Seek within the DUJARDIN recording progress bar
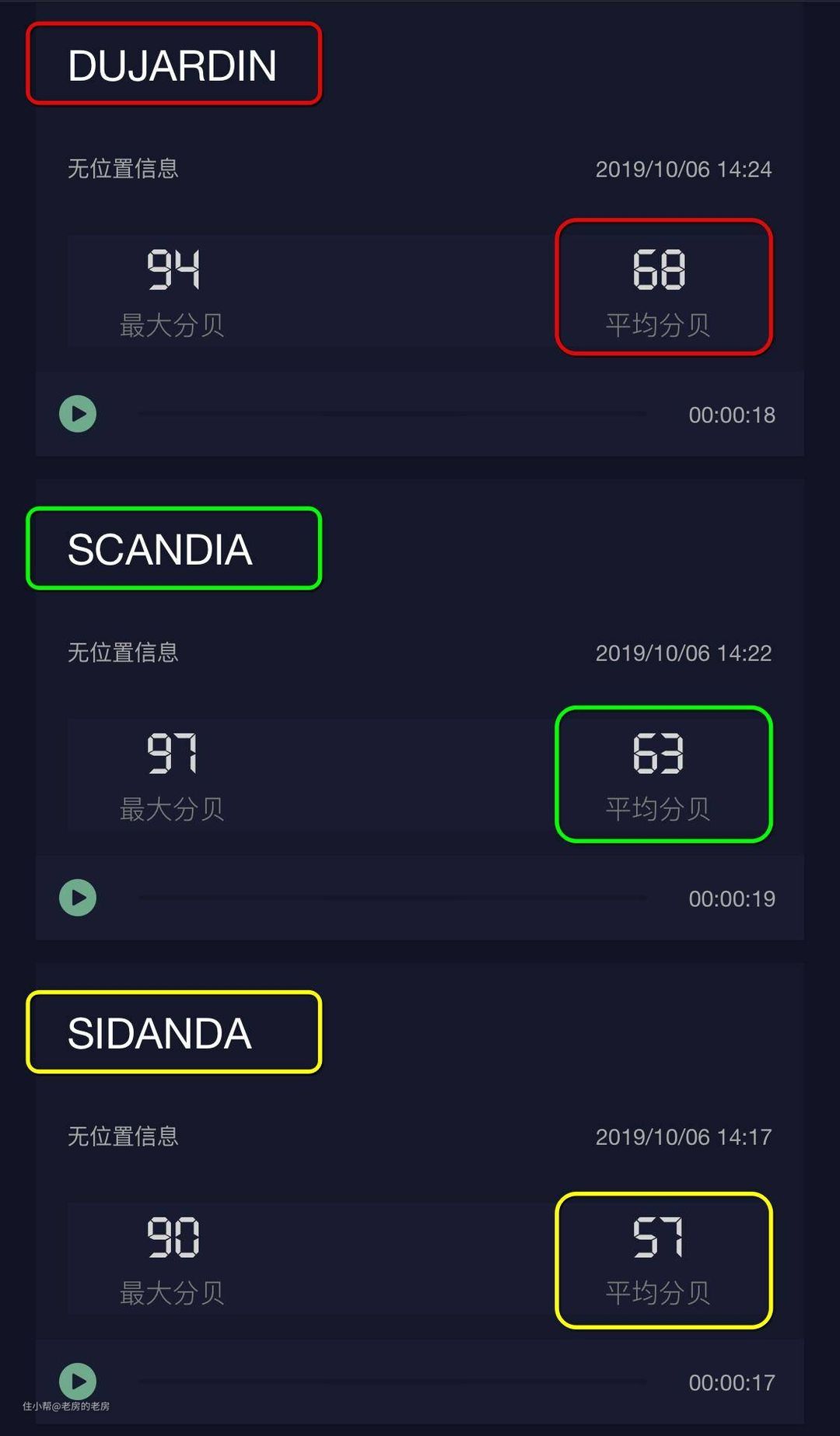The width and height of the screenshot is (840, 1436). [x=392, y=414]
